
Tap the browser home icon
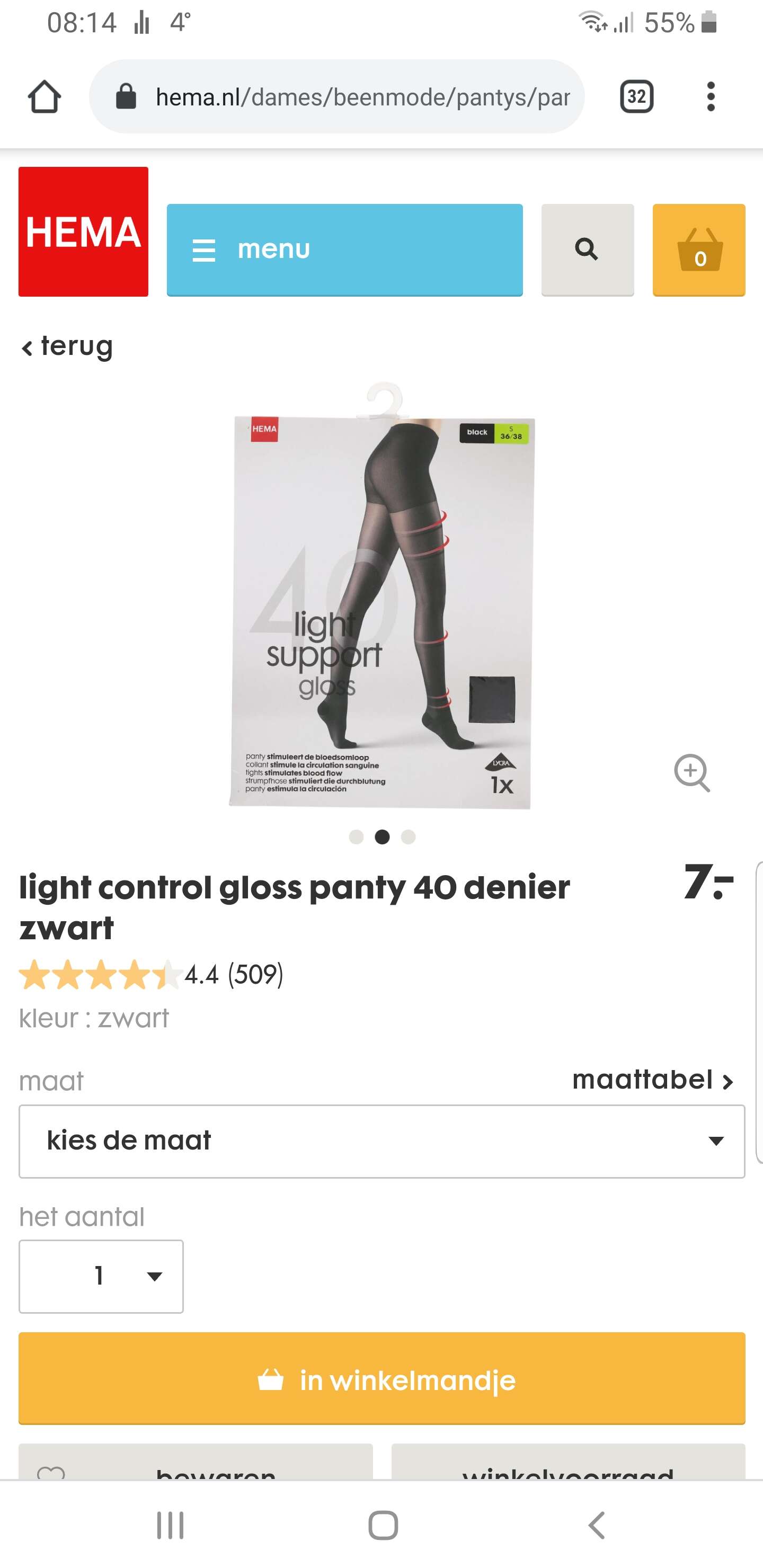[x=45, y=97]
